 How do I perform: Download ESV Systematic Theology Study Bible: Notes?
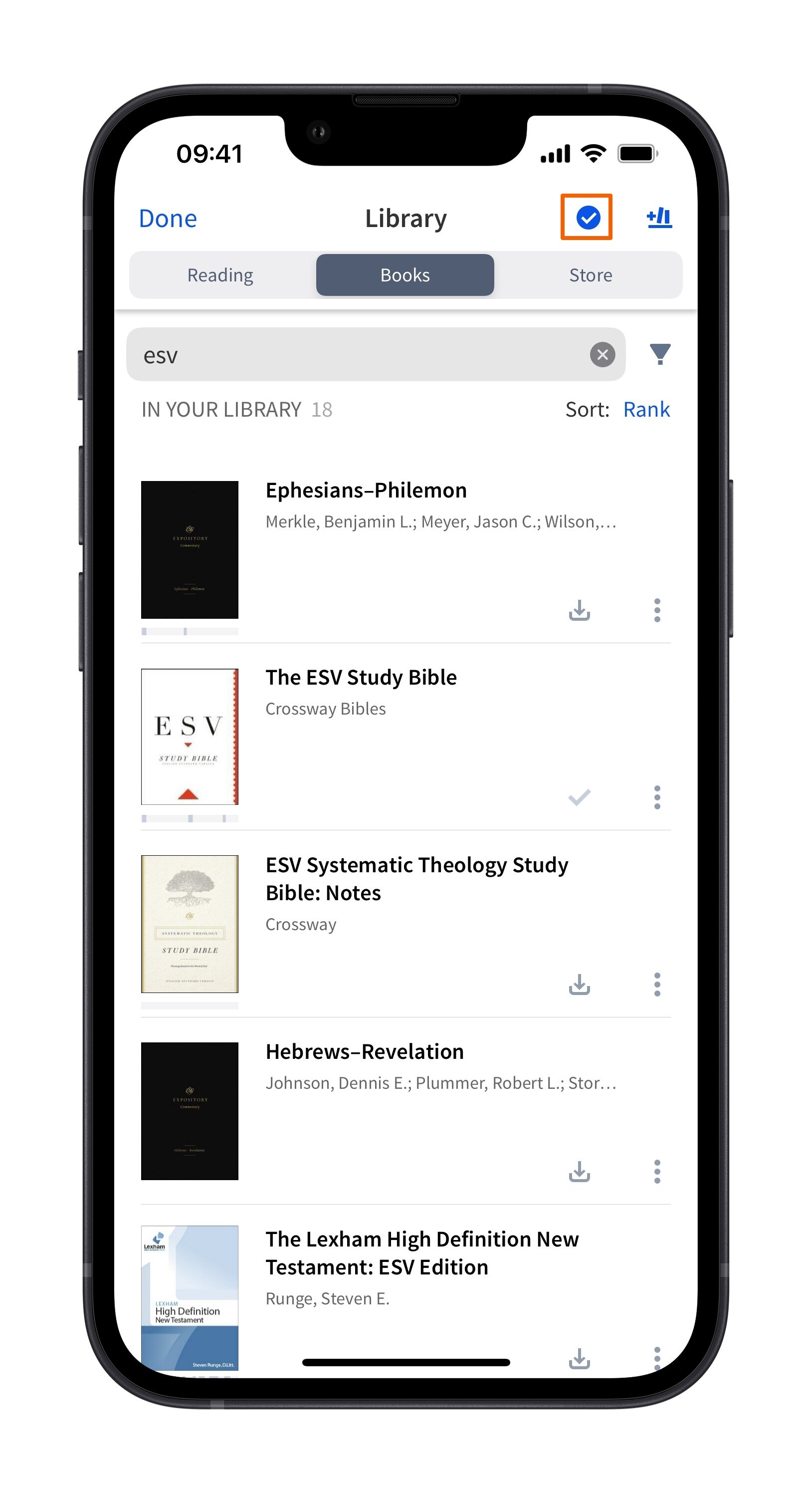579,984
